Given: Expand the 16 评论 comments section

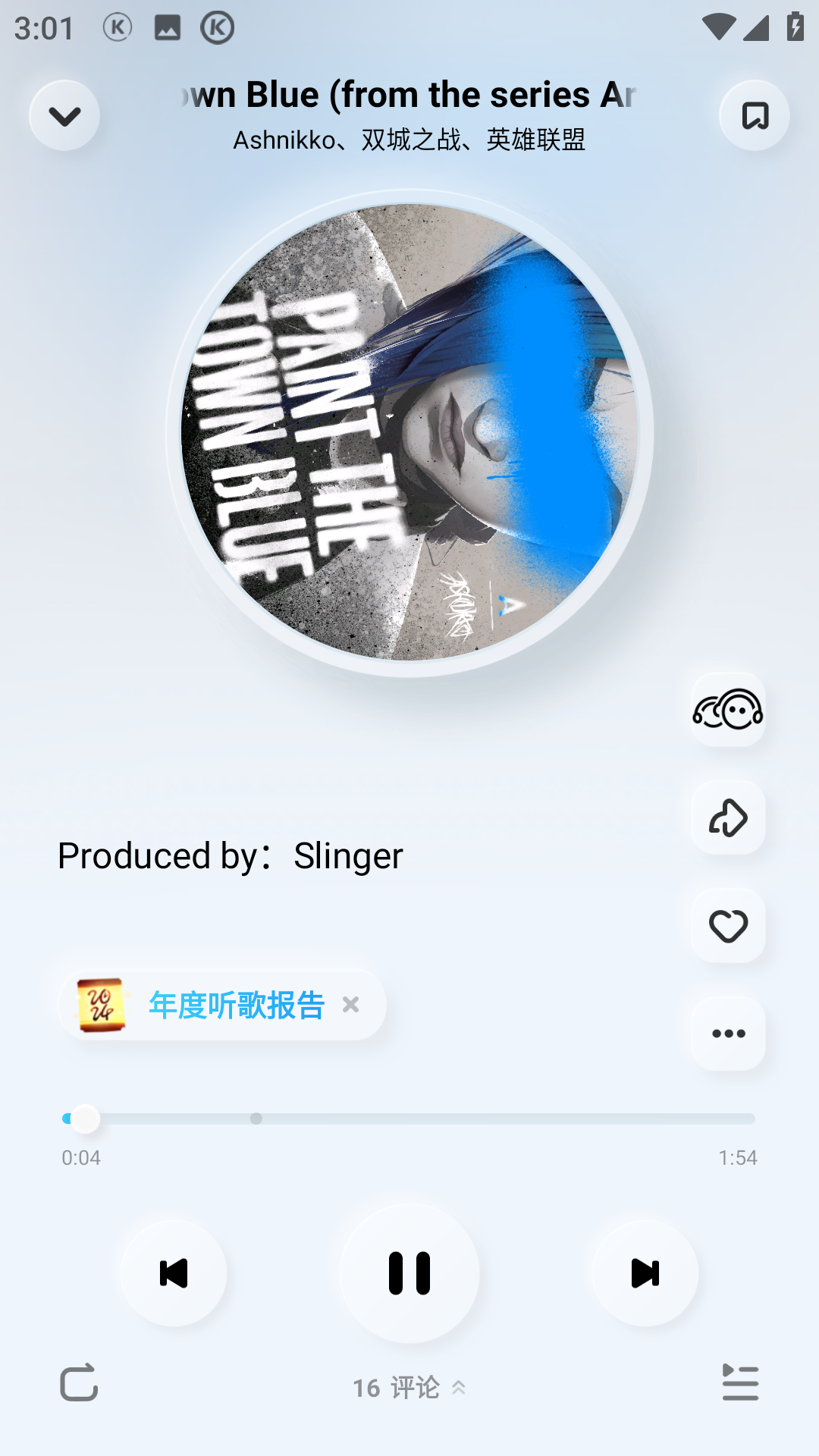Looking at the screenshot, I should point(409,1388).
